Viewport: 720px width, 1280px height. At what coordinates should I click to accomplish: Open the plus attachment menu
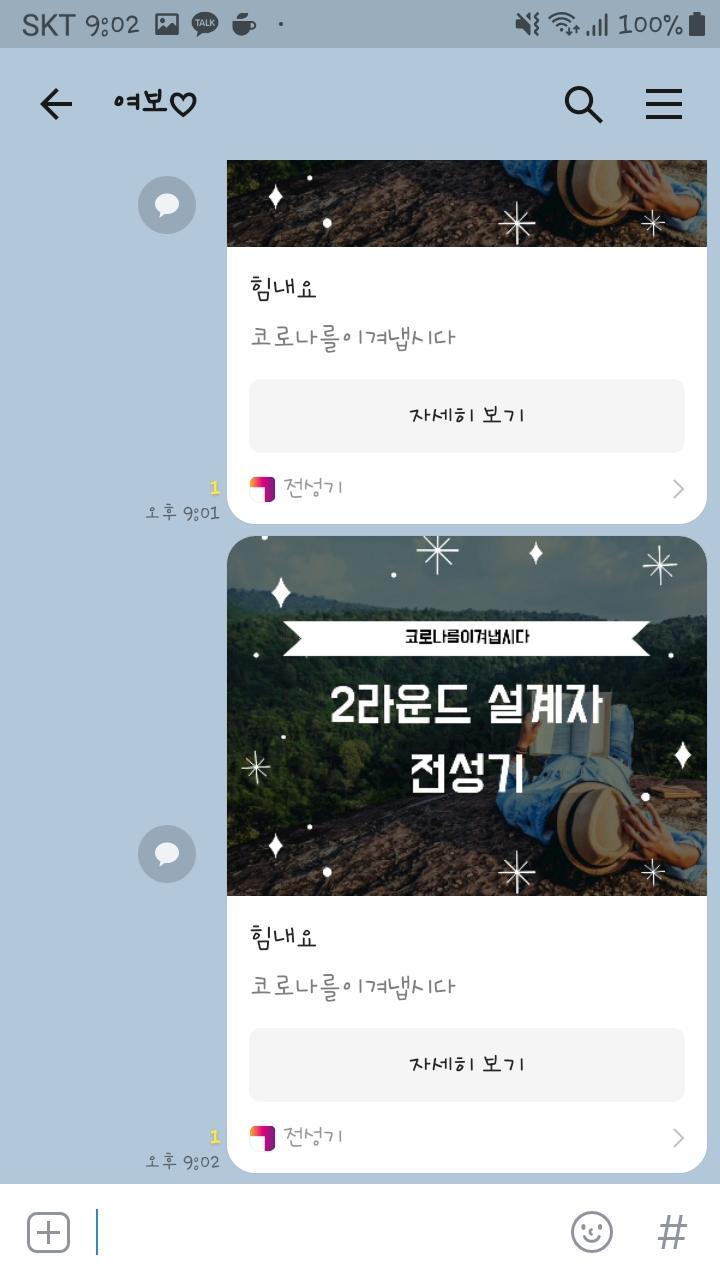coord(48,1232)
